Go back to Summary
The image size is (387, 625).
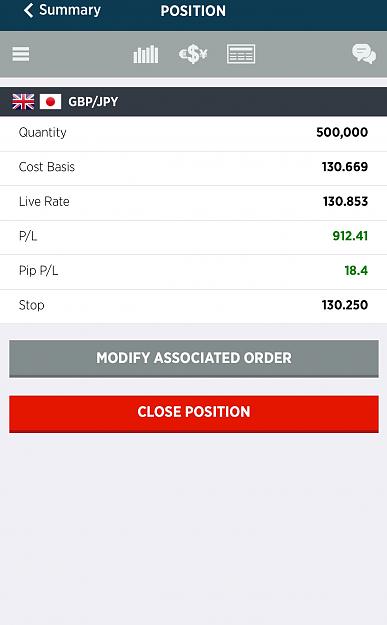(62, 10)
